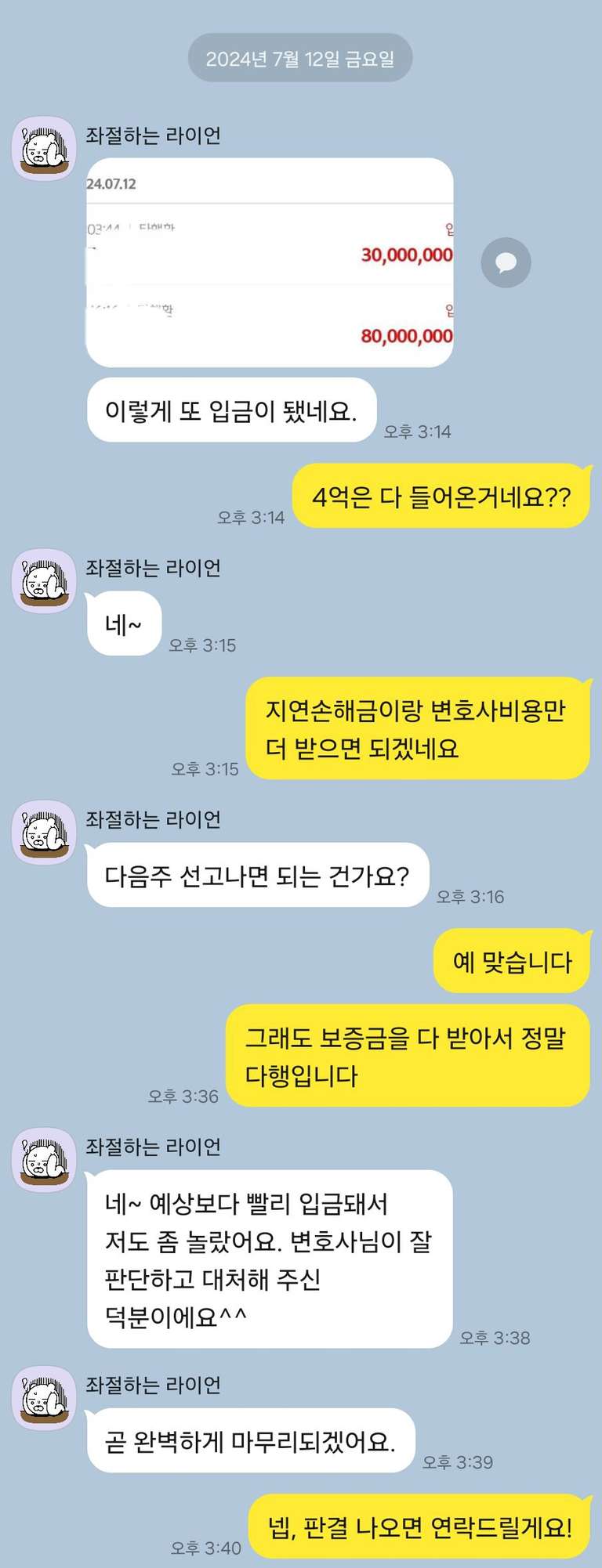Image resolution: width=602 pixels, height=1568 pixels.
Task: Open the sender's avatar next to the 네~ message
Action: click(x=44, y=580)
